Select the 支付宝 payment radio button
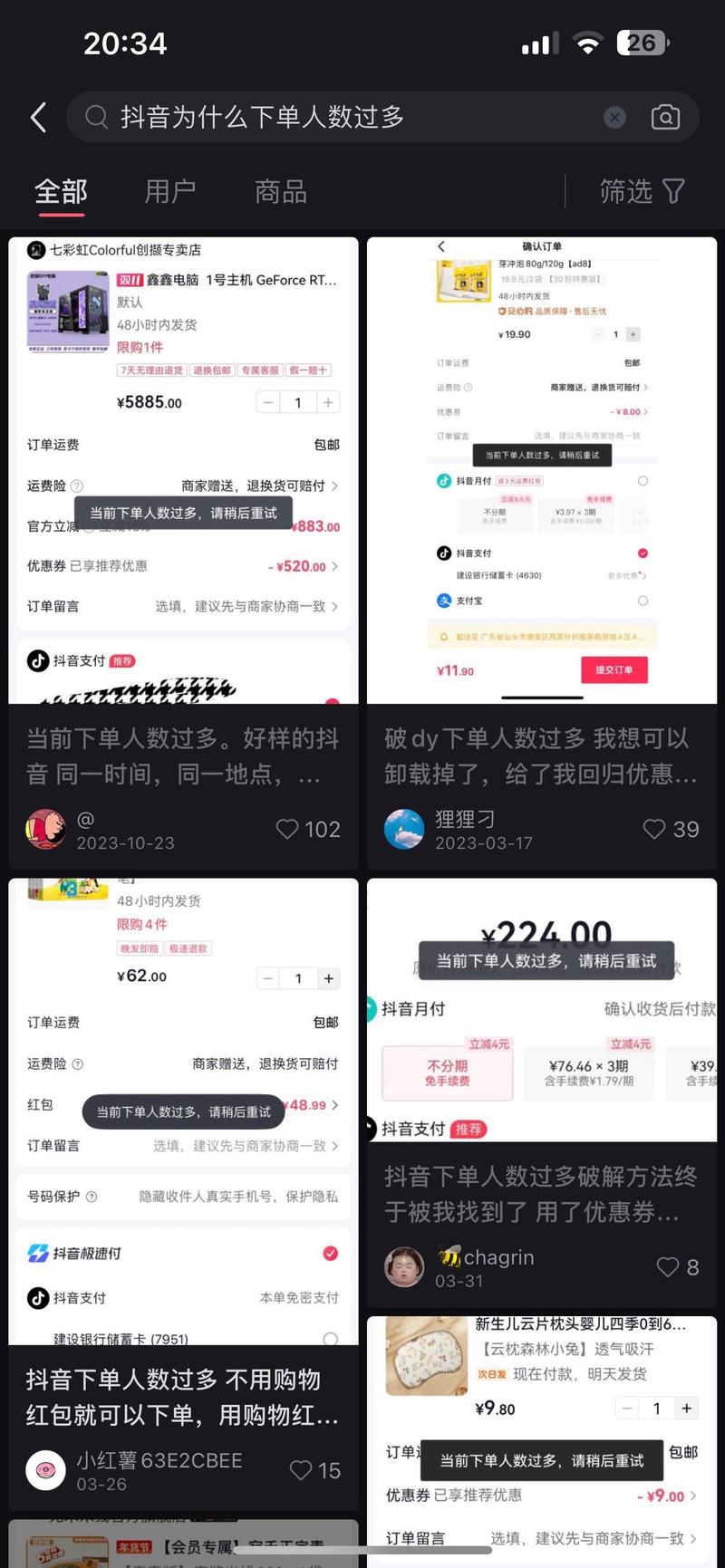 click(643, 600)
